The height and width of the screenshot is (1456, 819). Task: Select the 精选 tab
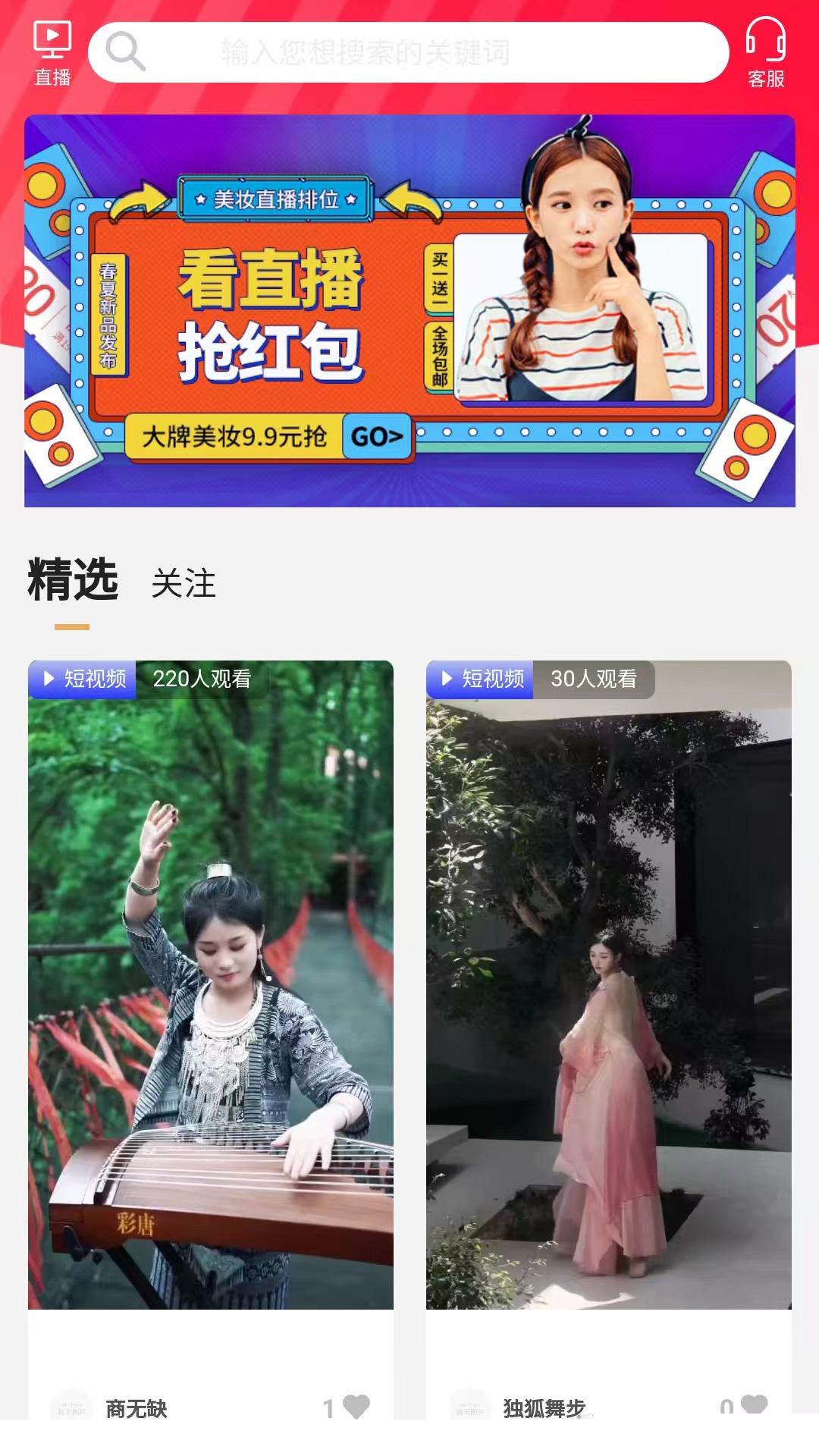click(x=73, y=581)
